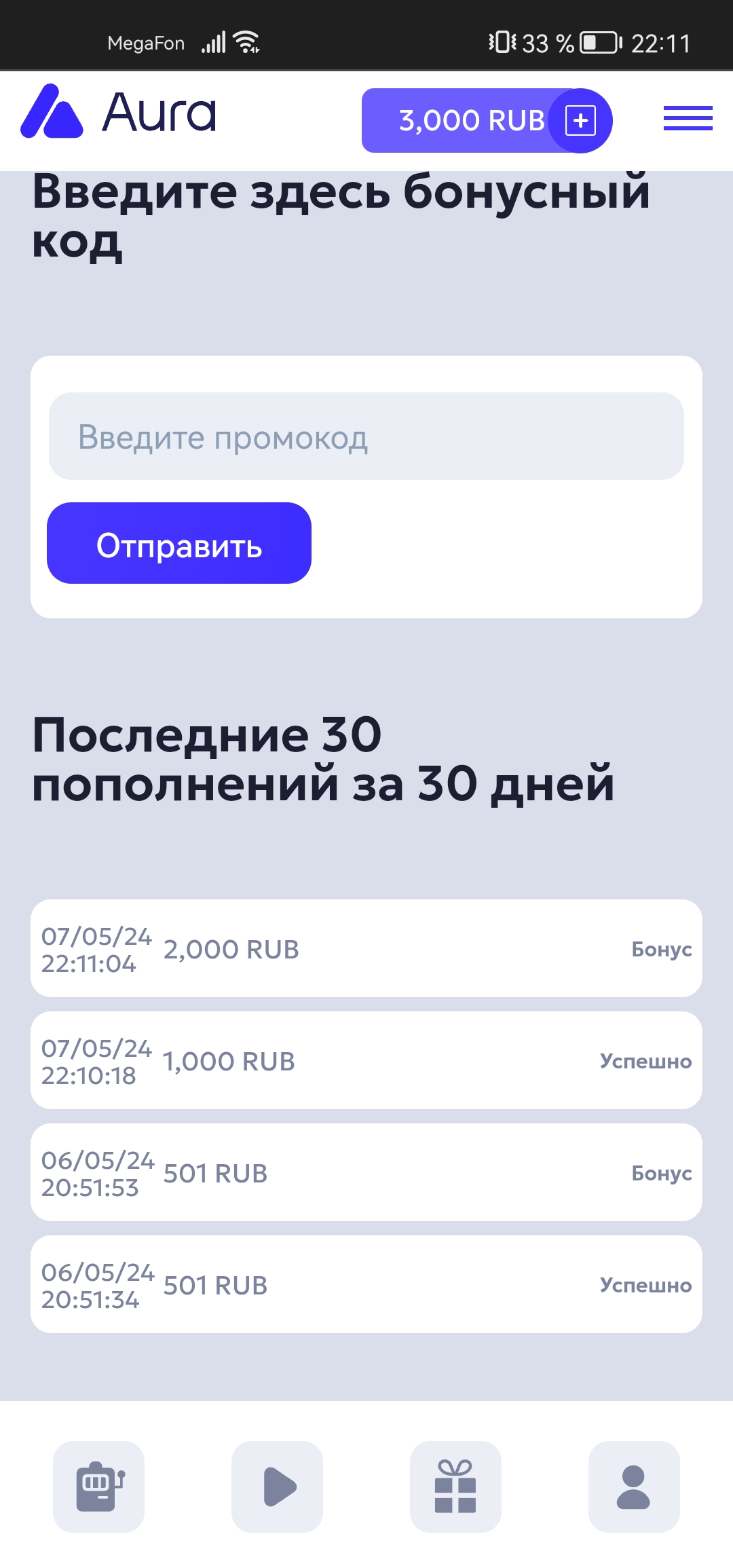Open the gift bonuses tab
This screenshot has height=1568, width=733.
(x=455, y=1487)
